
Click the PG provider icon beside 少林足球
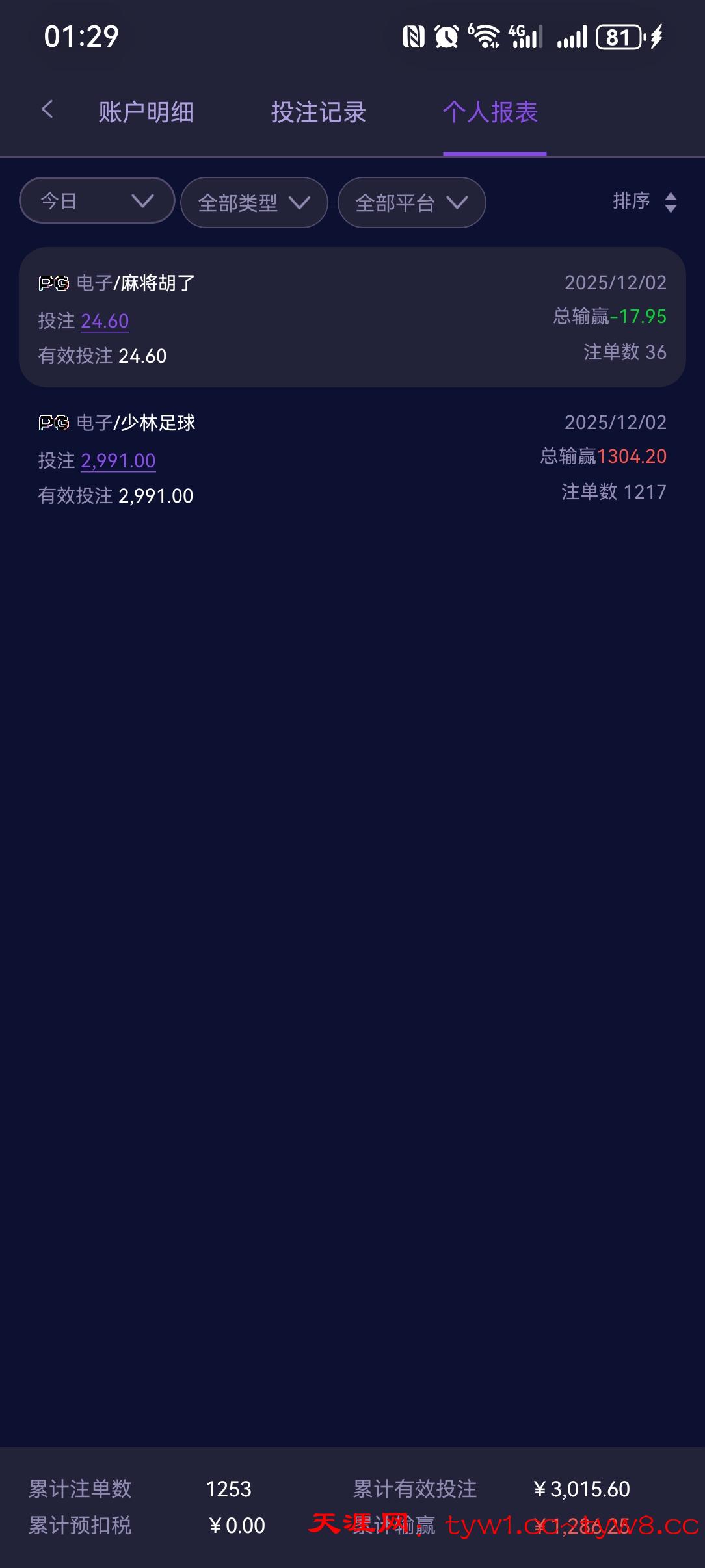(54, 422)
